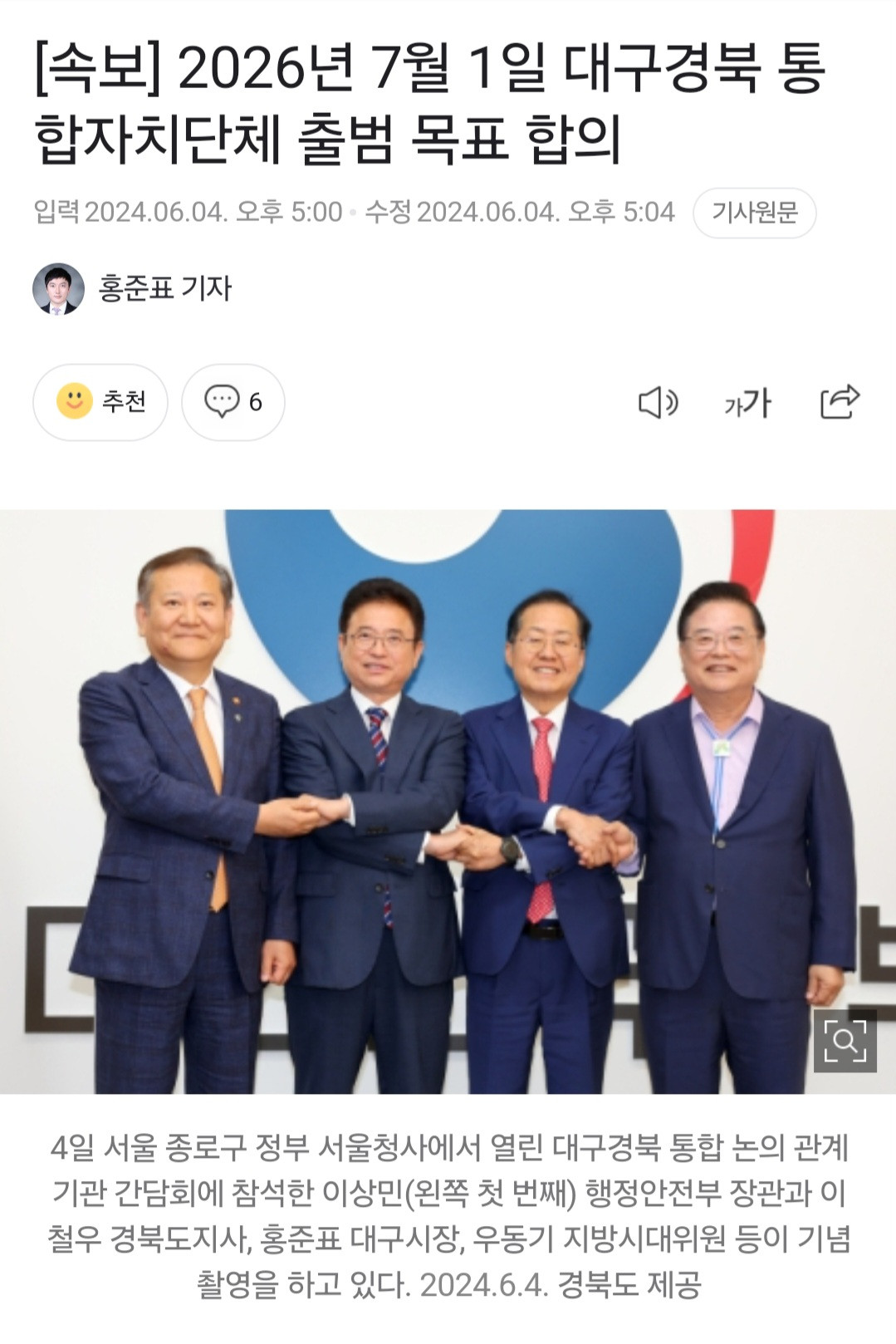Open the 6 comments

coord(233,402)
